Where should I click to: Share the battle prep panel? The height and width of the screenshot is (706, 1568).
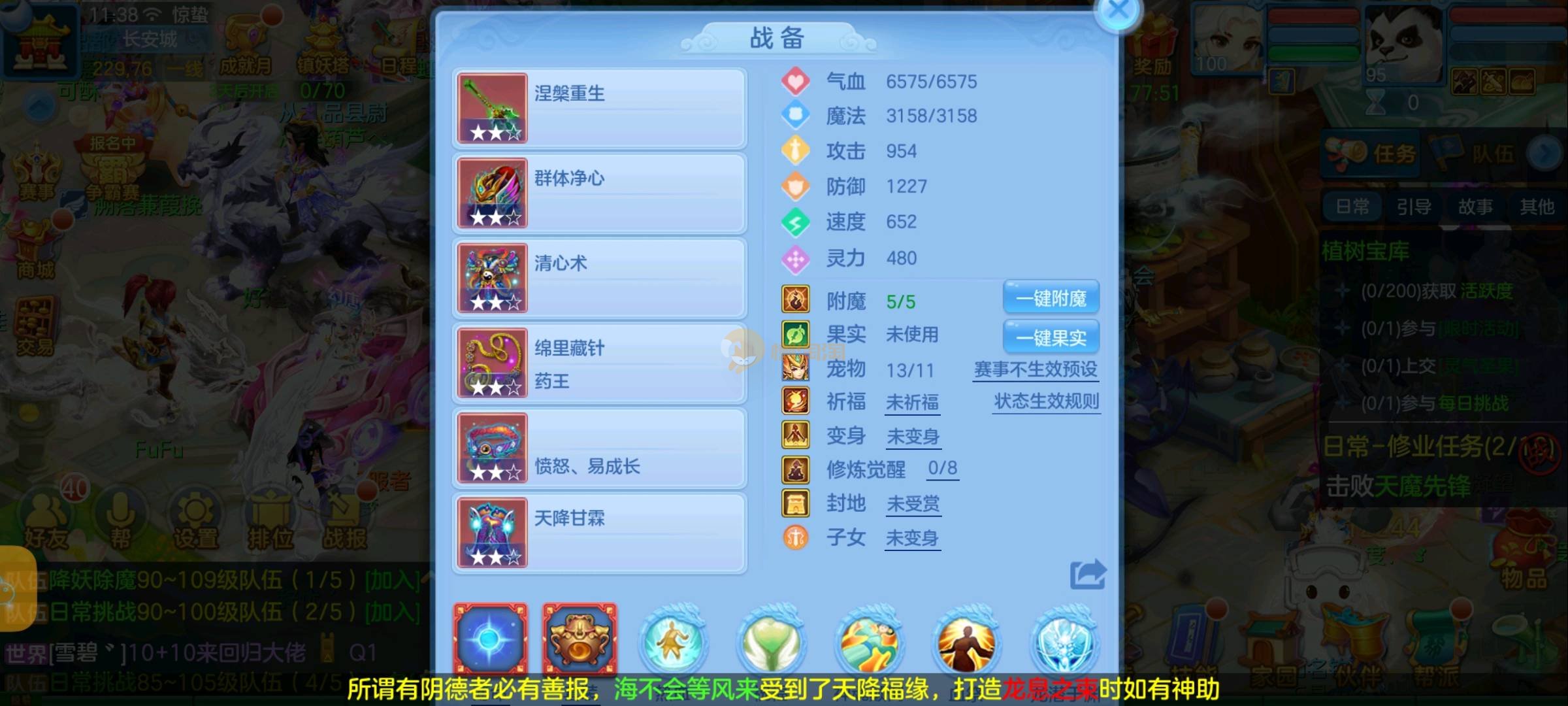coord(1087,575)
